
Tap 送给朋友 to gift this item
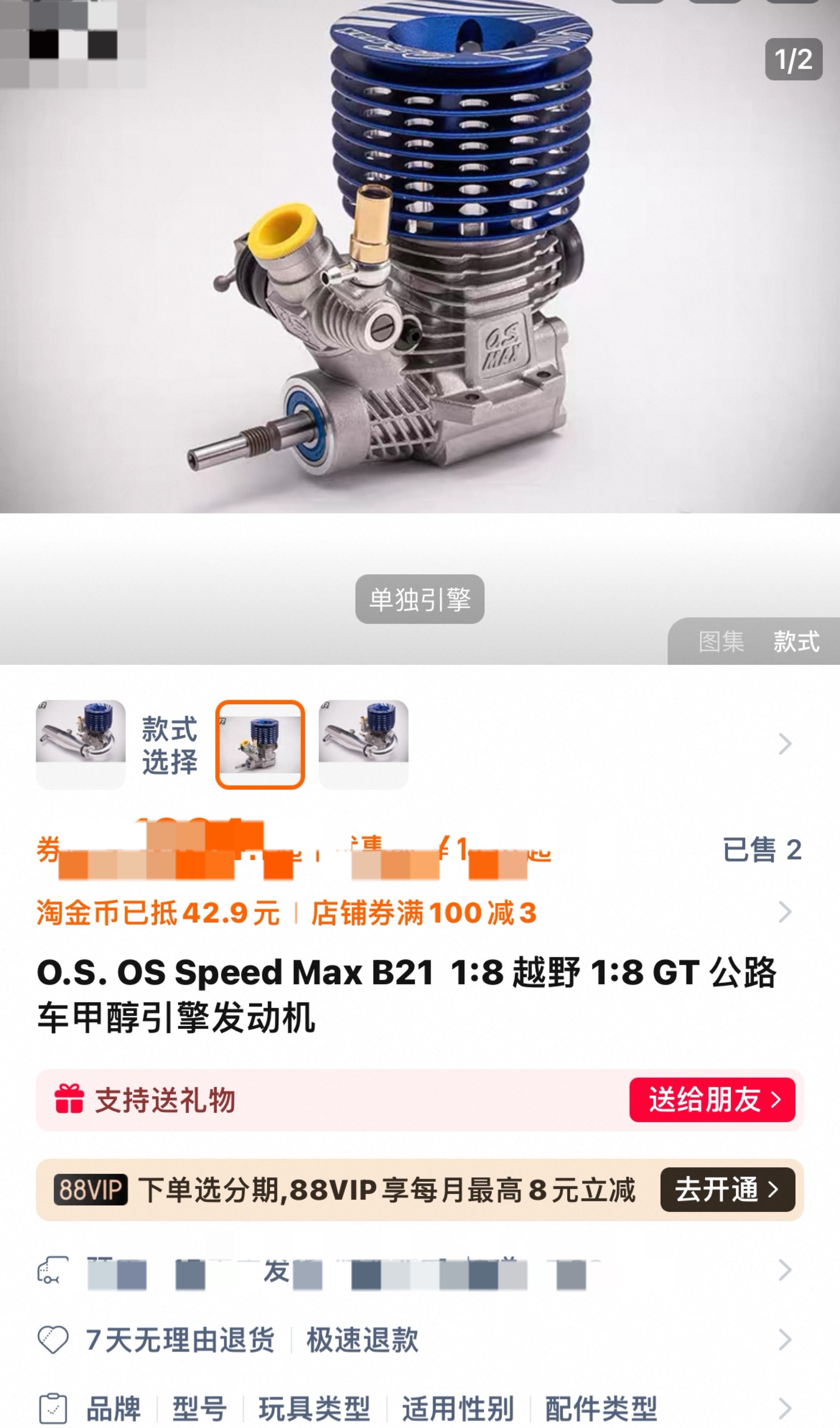tap(712, 1100)
